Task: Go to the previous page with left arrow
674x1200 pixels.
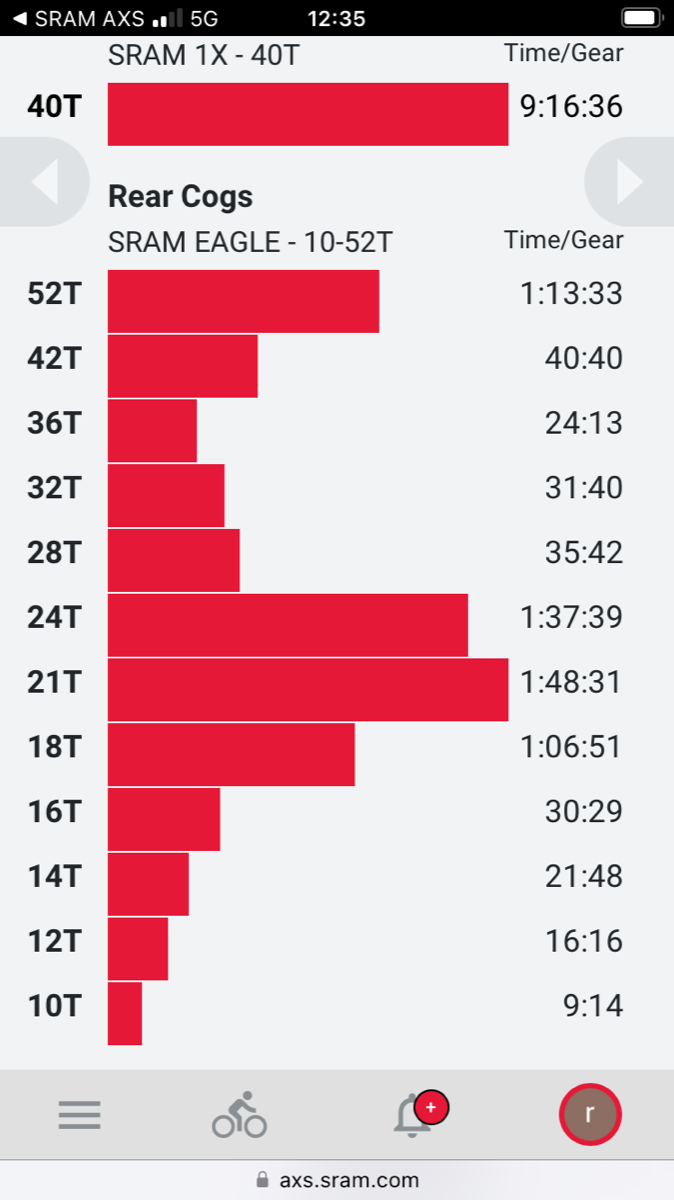Action: coord(44,183)
